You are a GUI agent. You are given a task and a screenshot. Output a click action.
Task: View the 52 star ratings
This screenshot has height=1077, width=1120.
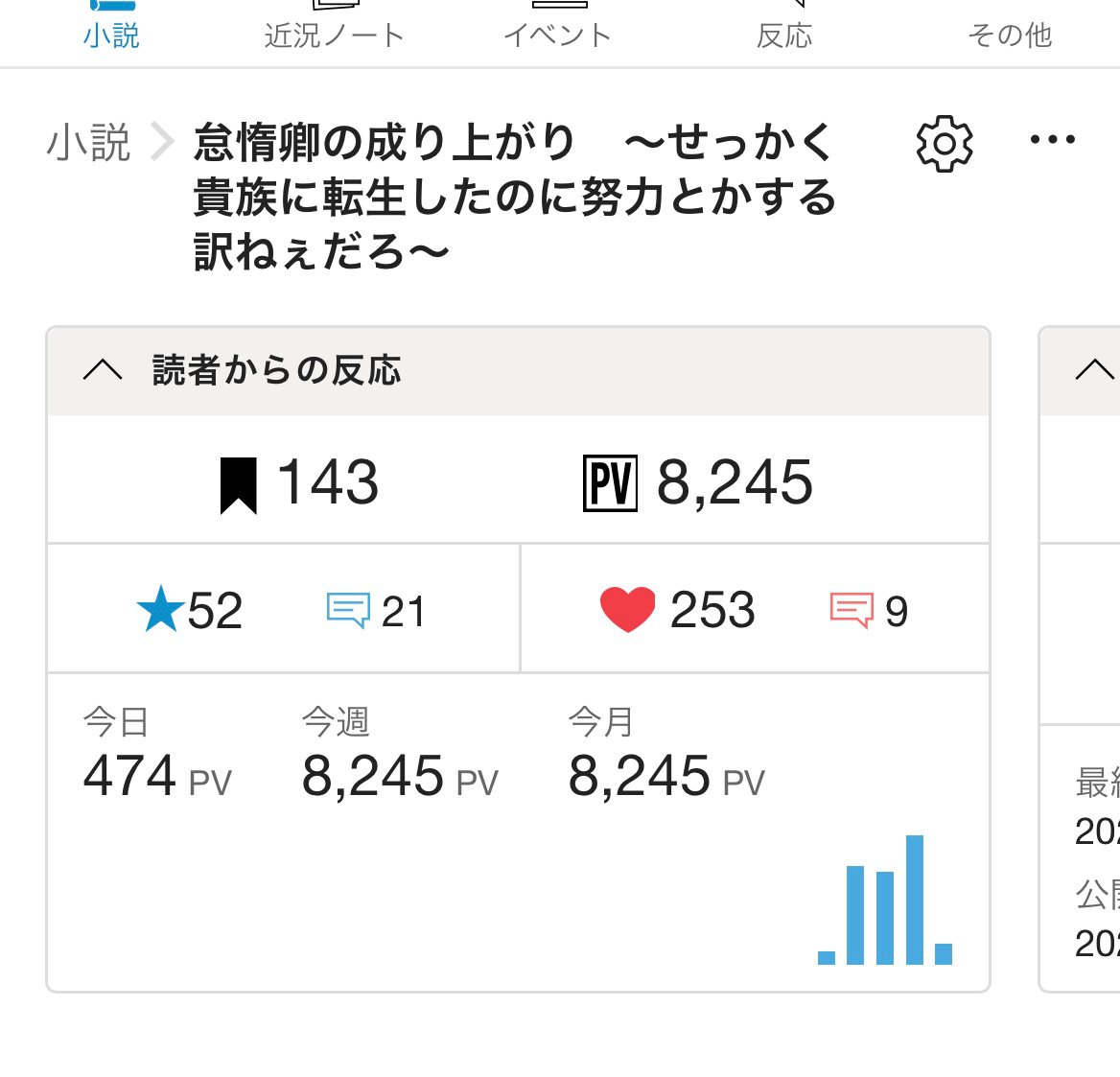[190, 610]
